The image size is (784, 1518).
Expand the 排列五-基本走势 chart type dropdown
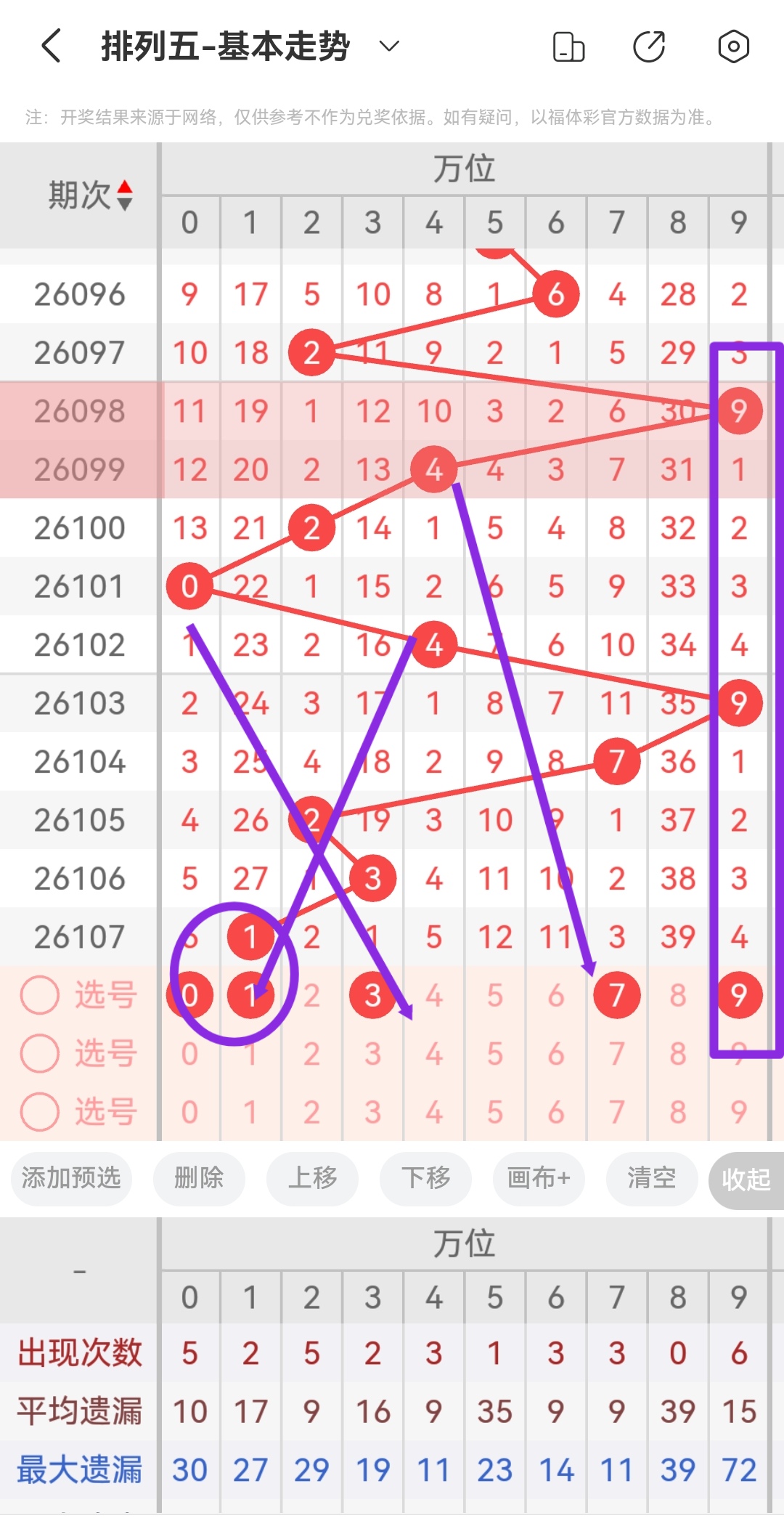[x=389, y=46]
